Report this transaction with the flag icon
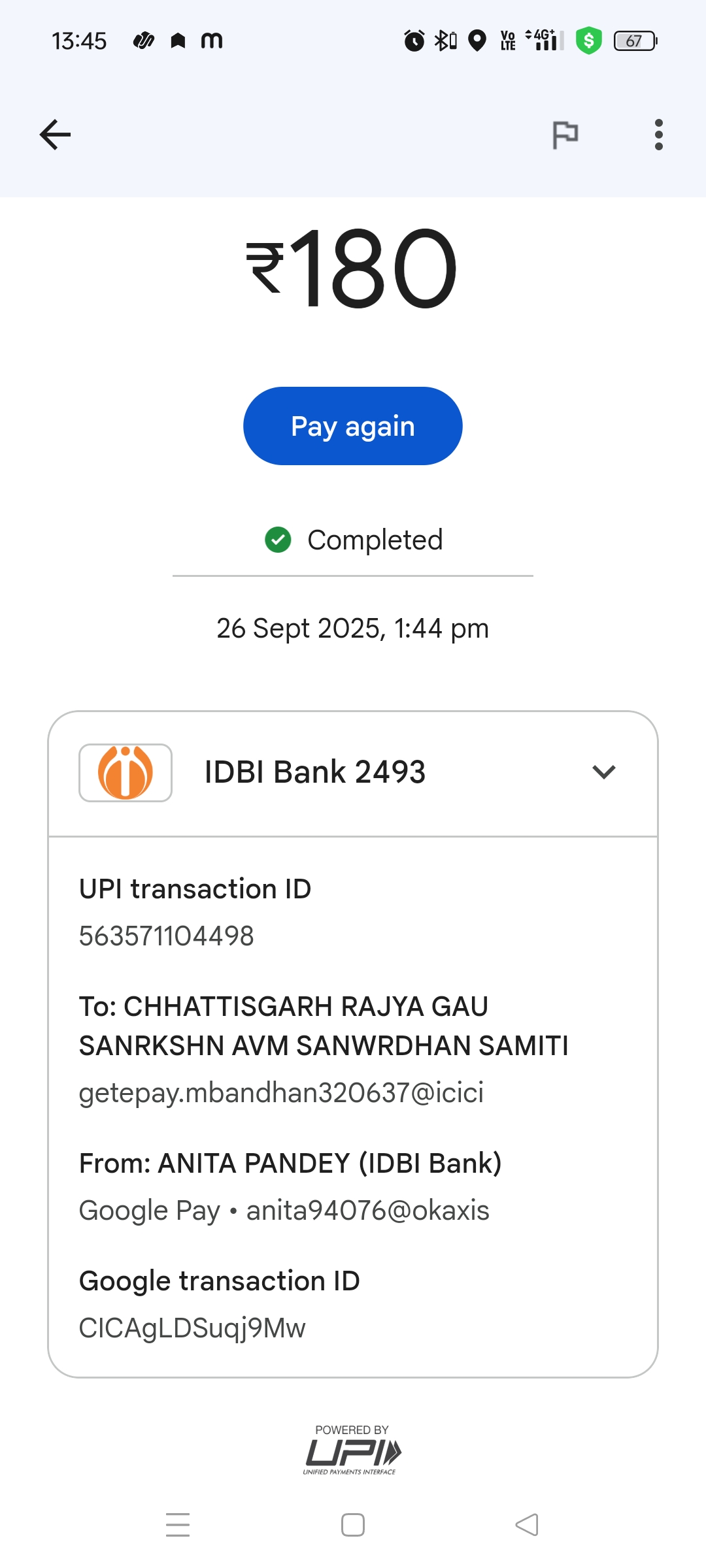706x1568 pixels. click(565, 135)
